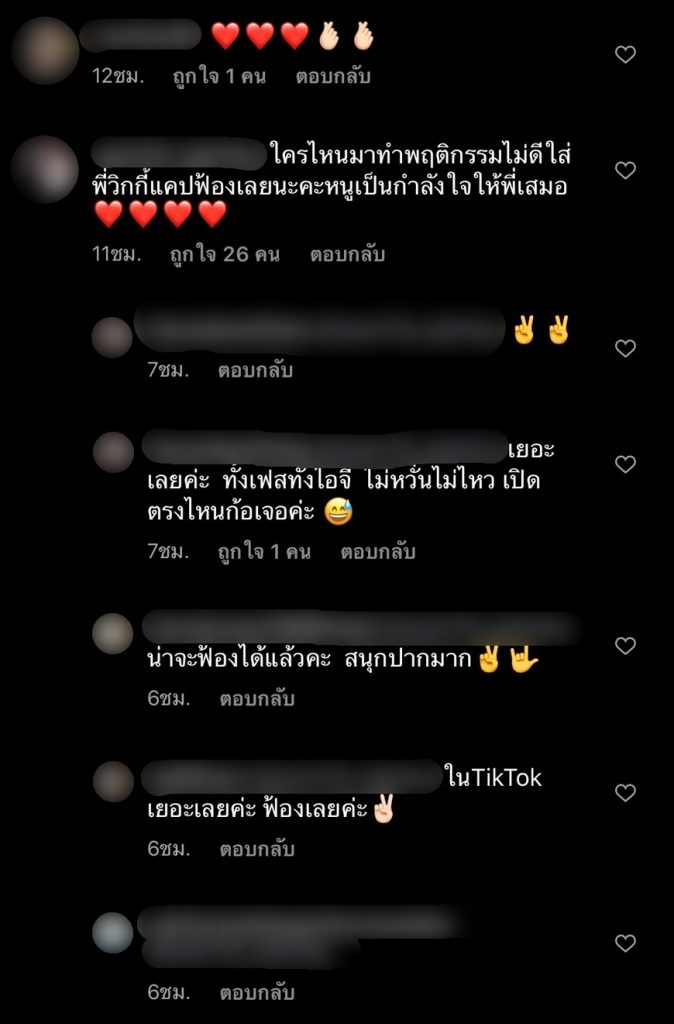Screen dimensions: 674x1024
Task: Tap ตอบกลับ on the 26-likes comment
Action: click(x=347, y=254)
